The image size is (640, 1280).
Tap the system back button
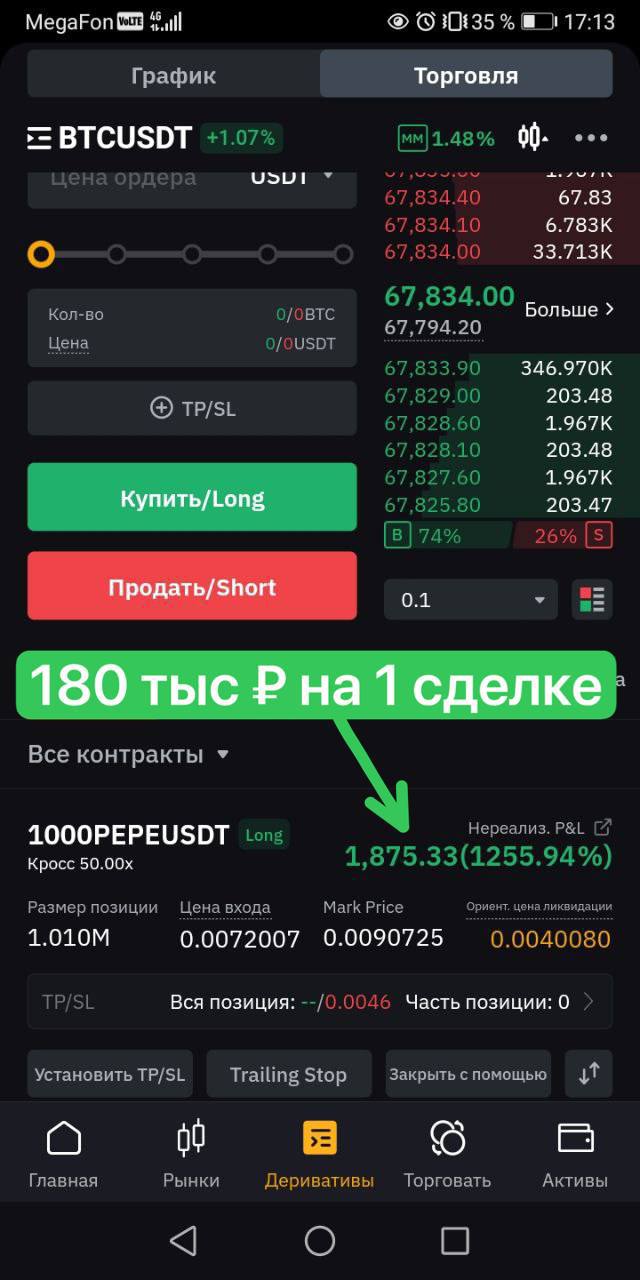pos(184,1241)
